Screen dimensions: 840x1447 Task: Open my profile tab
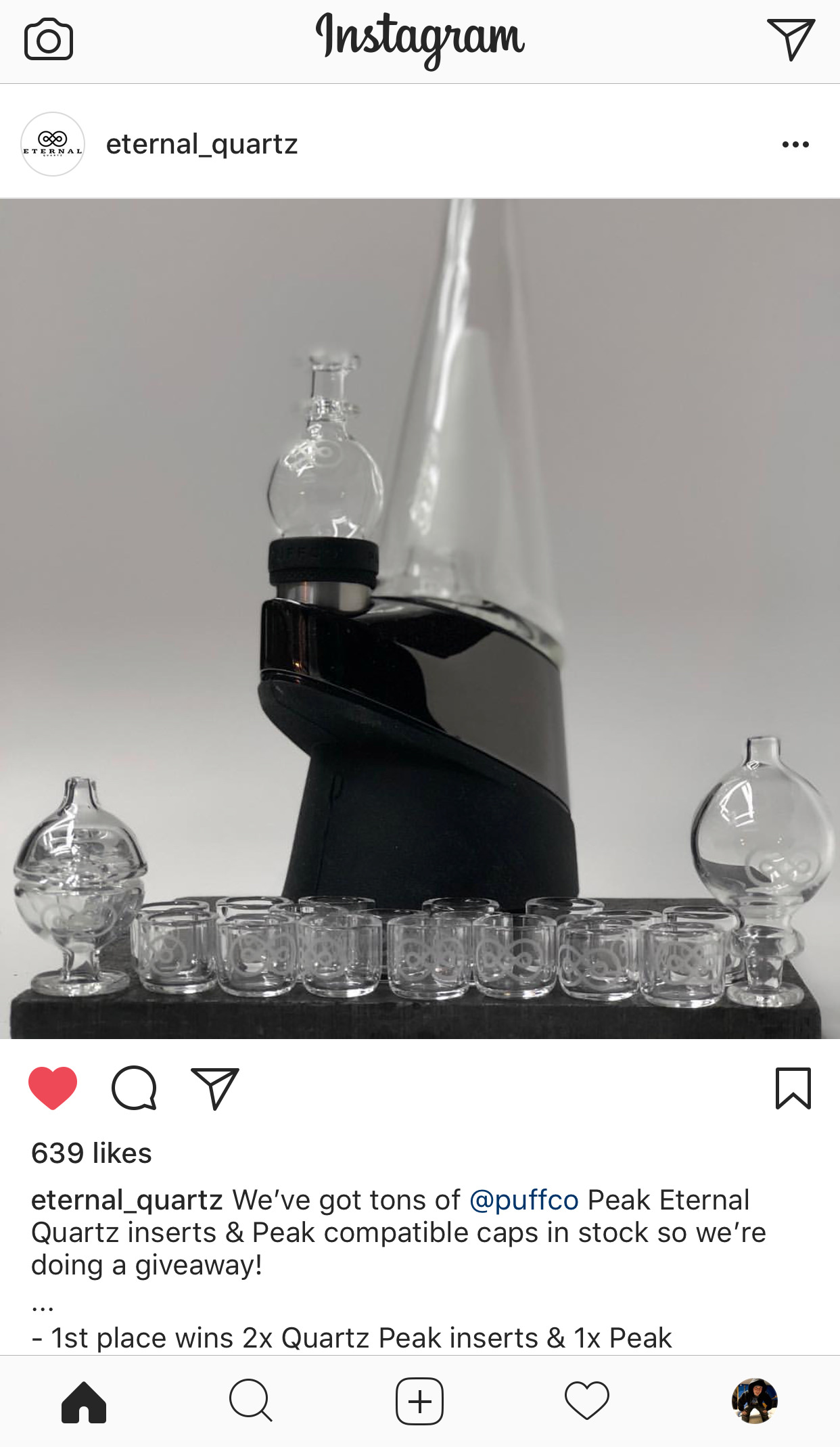[x=754, y=1400]
